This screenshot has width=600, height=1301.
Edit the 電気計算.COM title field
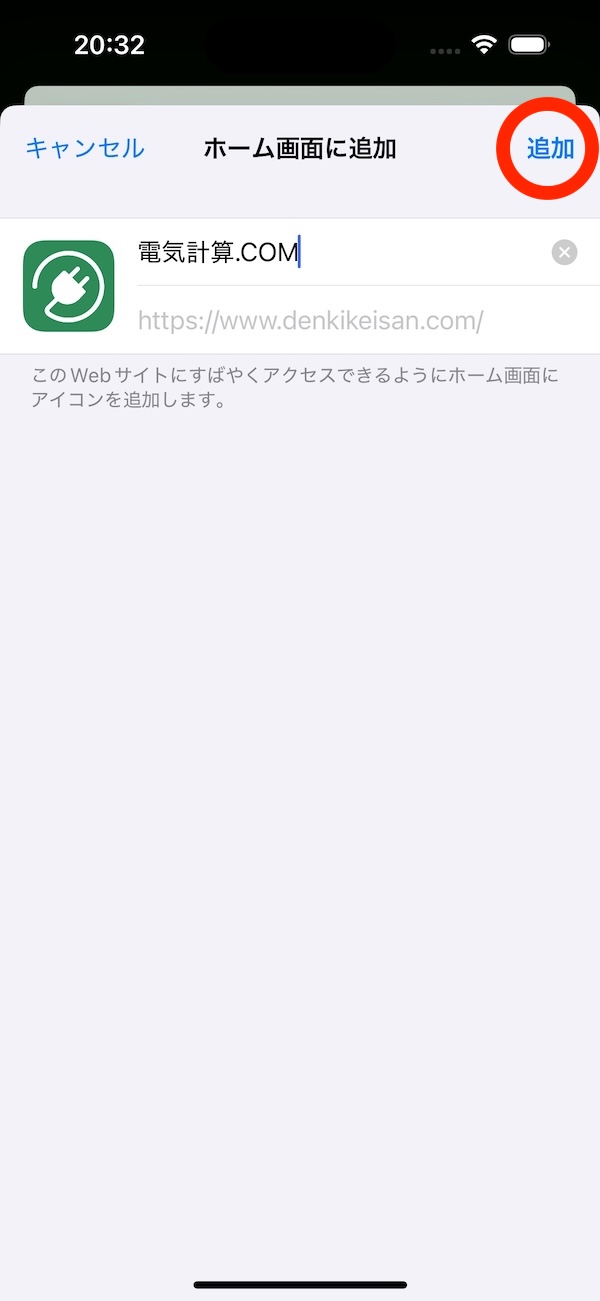pos(330,252)
